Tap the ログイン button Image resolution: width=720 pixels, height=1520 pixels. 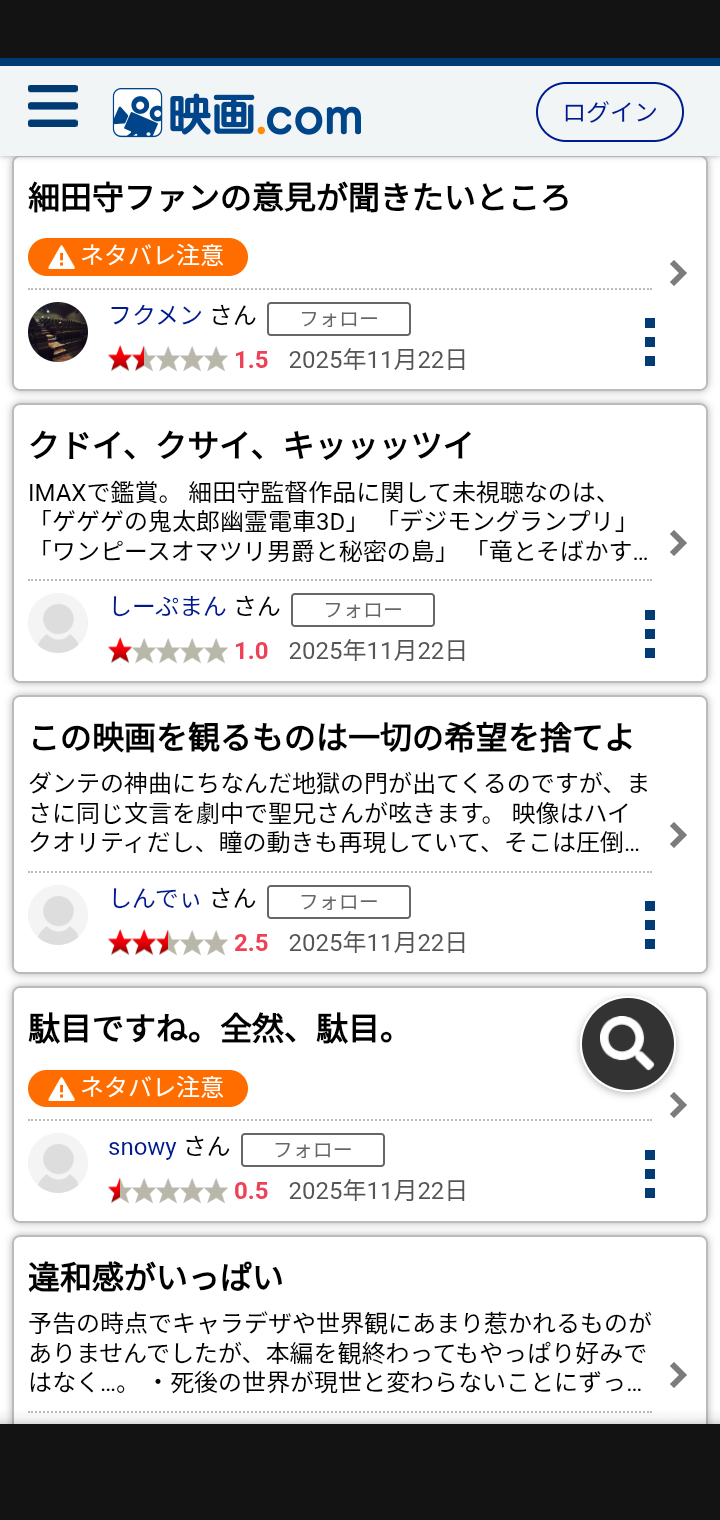pos(609,112)
